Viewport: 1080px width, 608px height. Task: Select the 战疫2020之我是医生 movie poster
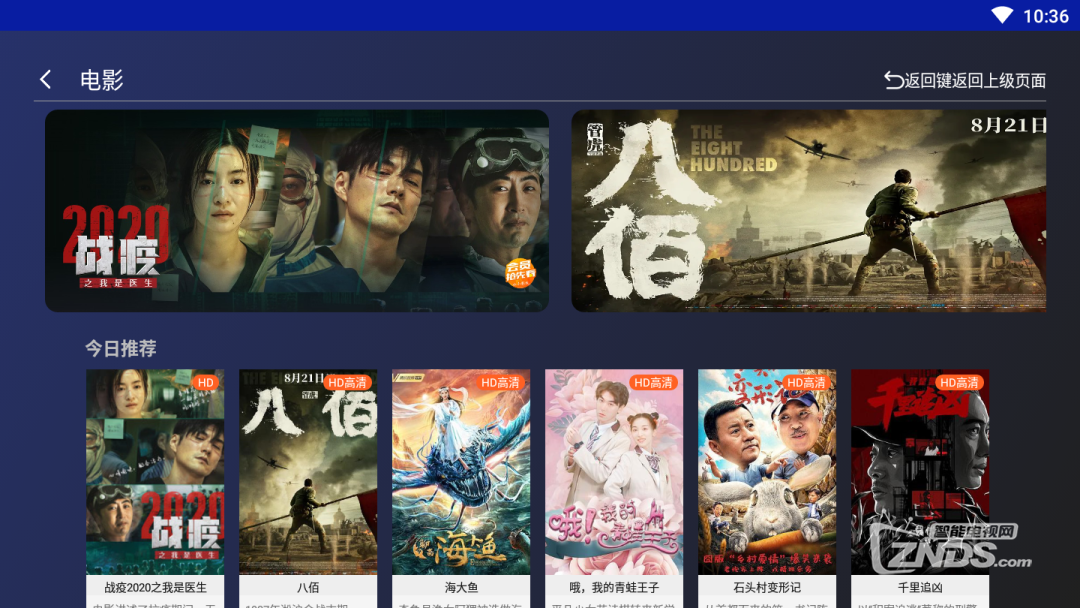pos(155,472)
